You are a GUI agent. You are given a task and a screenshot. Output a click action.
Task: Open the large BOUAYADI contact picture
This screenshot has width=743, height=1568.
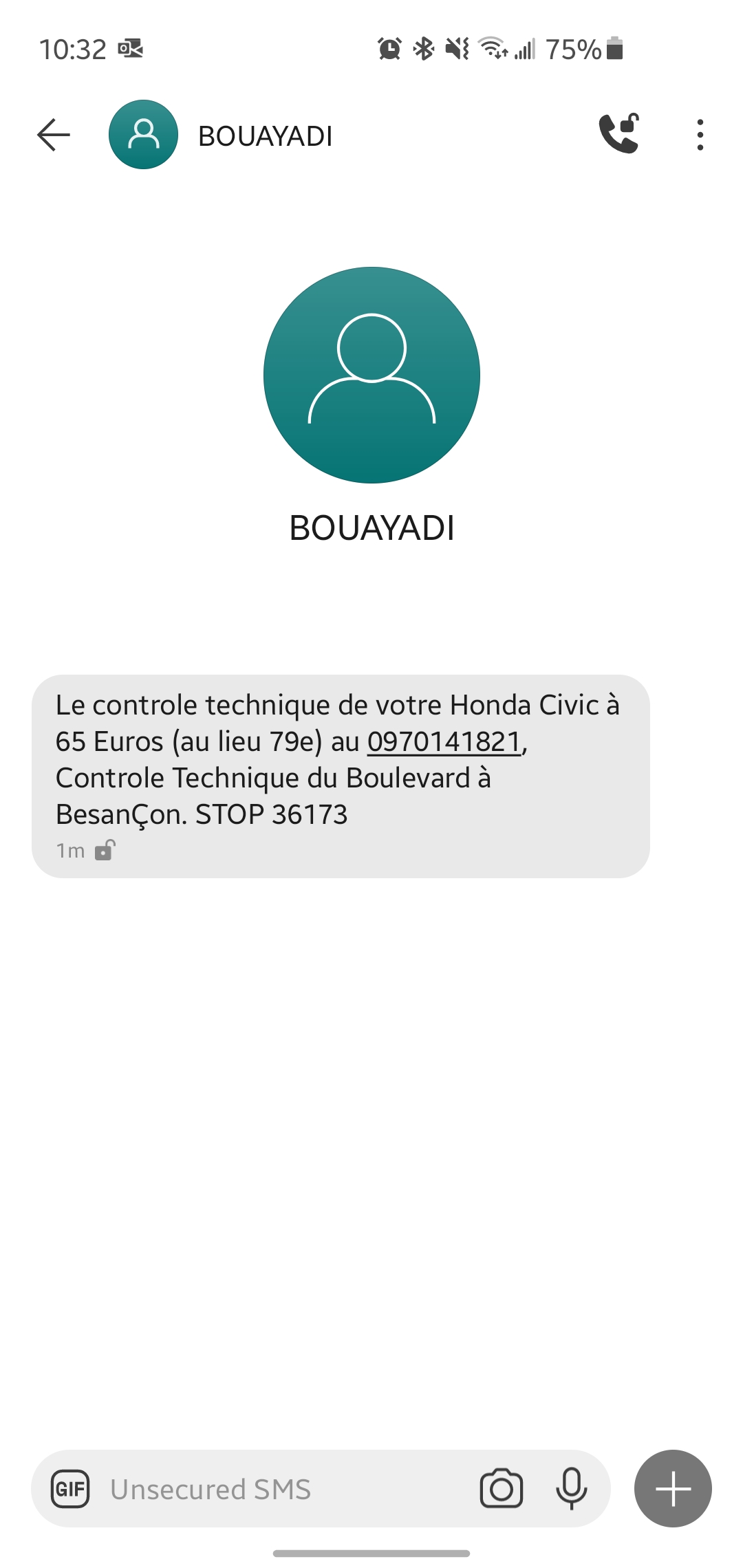coord(371,375)
